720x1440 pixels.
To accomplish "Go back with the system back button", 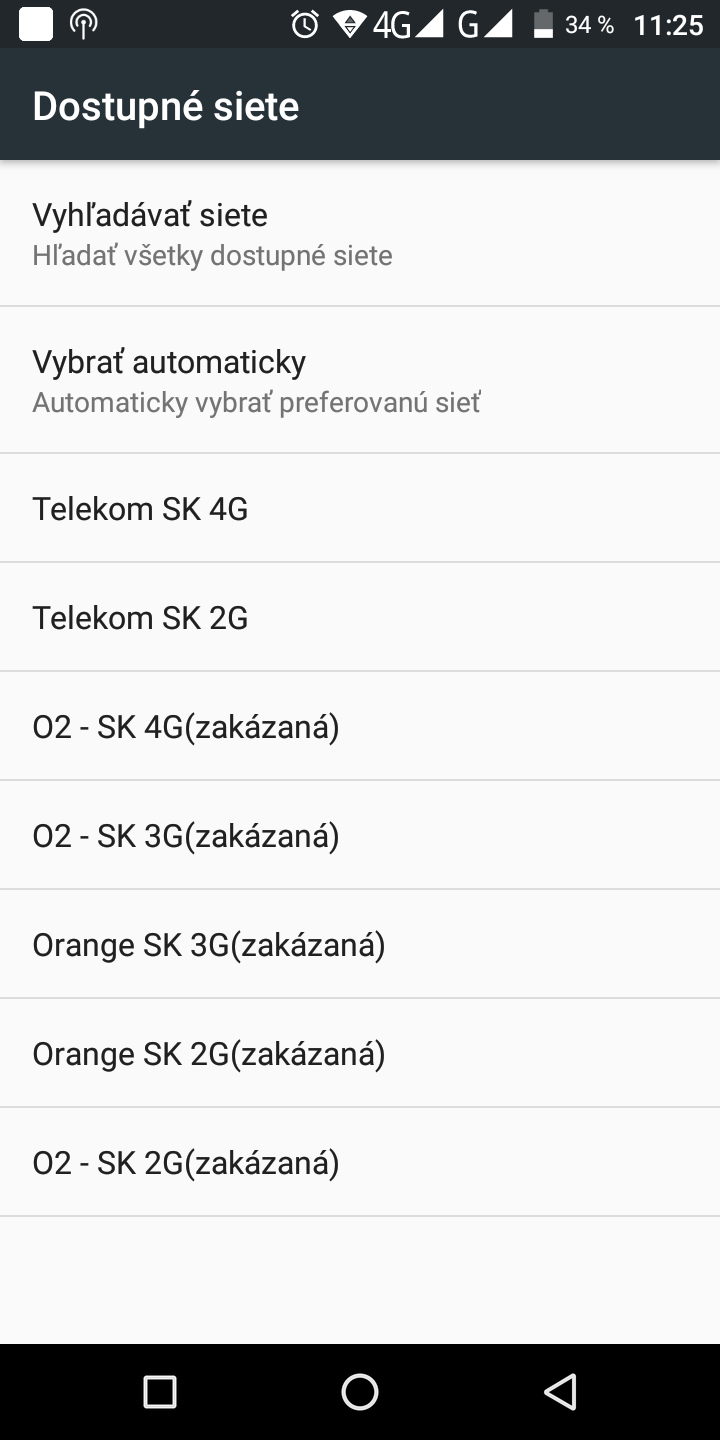I will click(560, 1391).
